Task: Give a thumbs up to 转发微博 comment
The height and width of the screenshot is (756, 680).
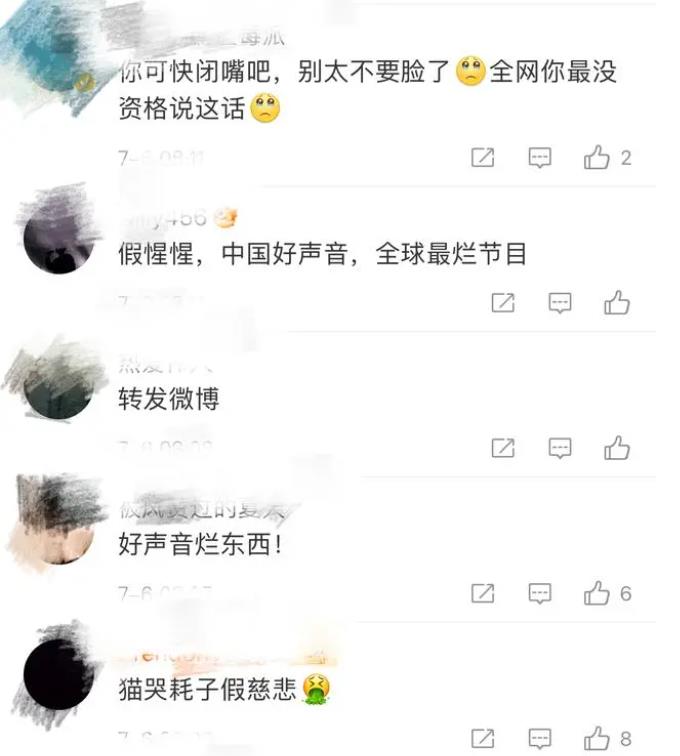Action: coord(617,448)
